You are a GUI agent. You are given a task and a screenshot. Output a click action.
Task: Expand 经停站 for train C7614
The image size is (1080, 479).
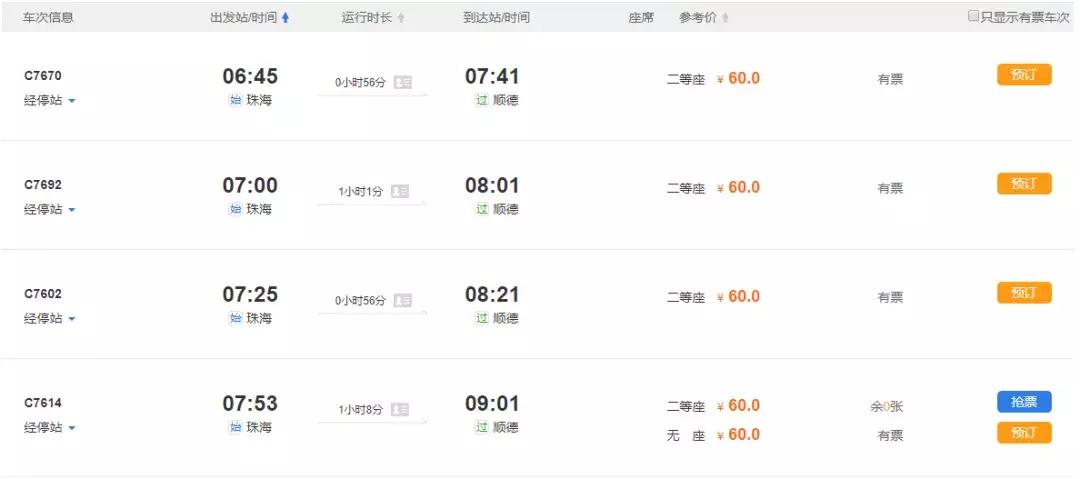tap(50, 427)
